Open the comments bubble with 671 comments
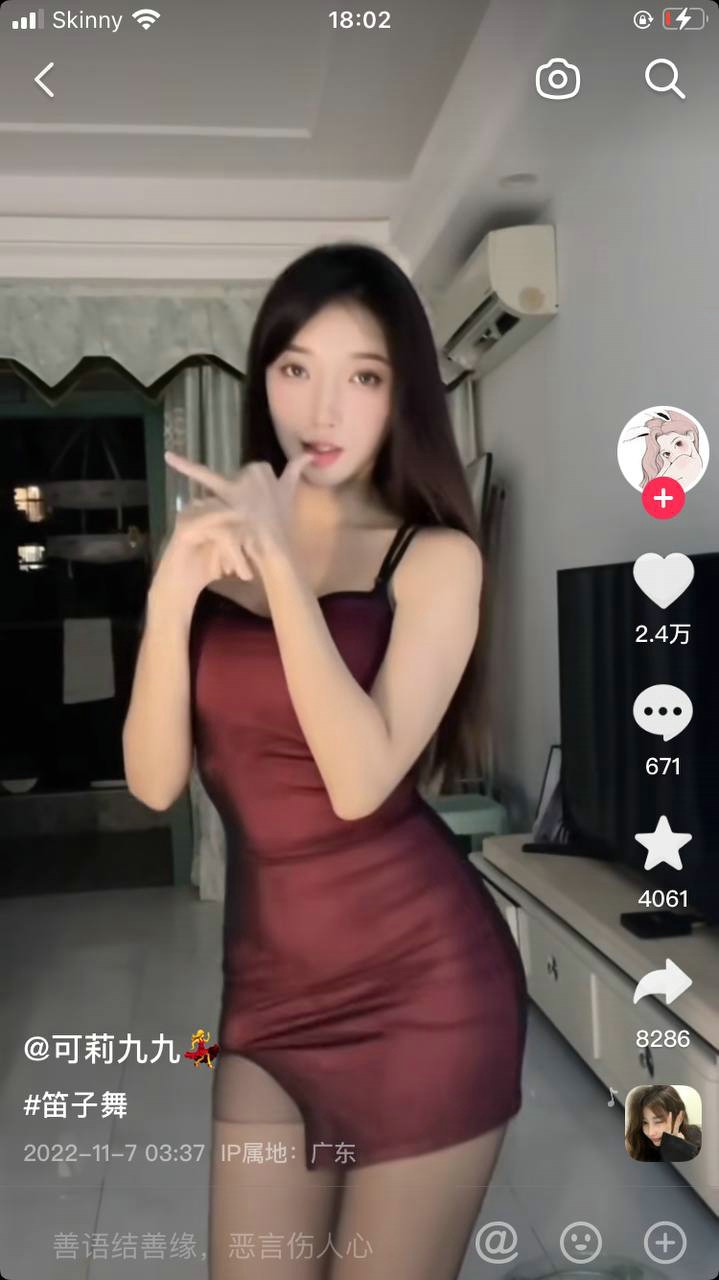The width and height of the screenshot is (719, 1280). [x=663, y=714]
